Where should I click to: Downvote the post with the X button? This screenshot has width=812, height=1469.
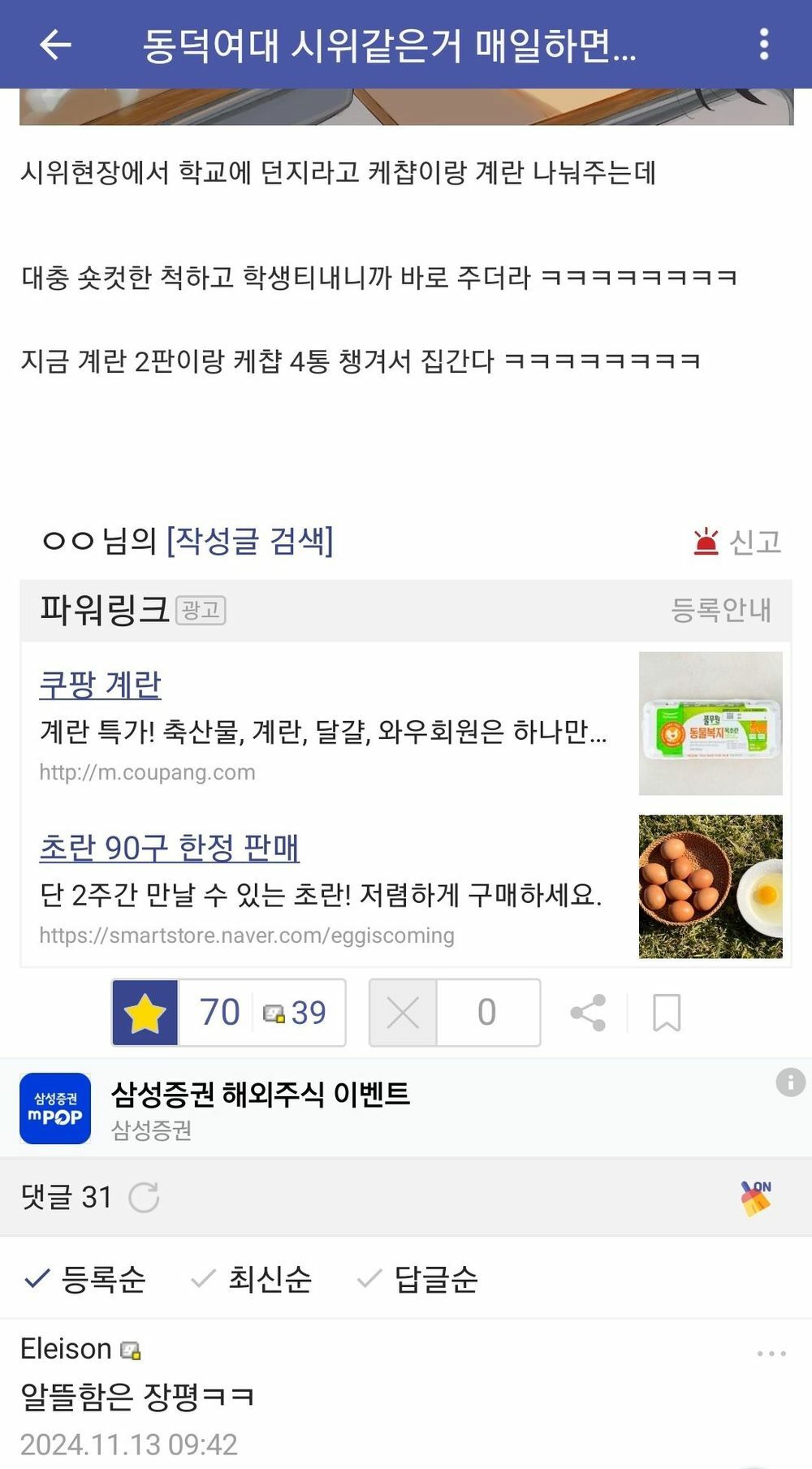tap(404, 1013)
